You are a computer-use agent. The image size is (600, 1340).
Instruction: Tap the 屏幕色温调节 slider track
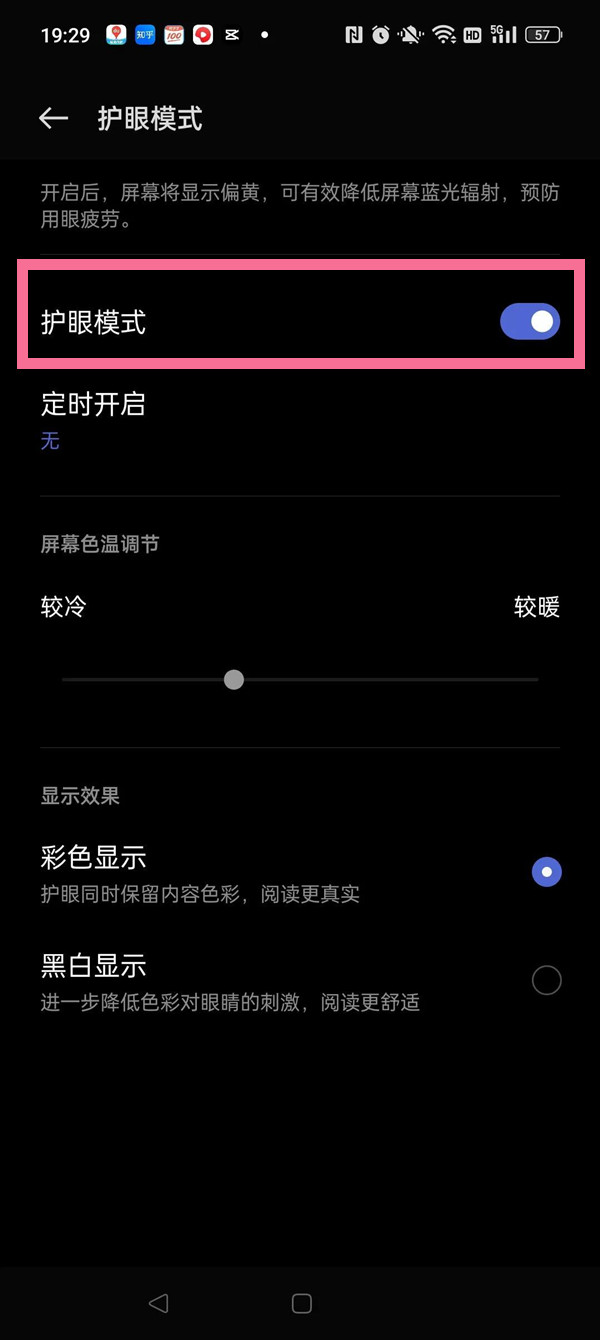(380, 680)
